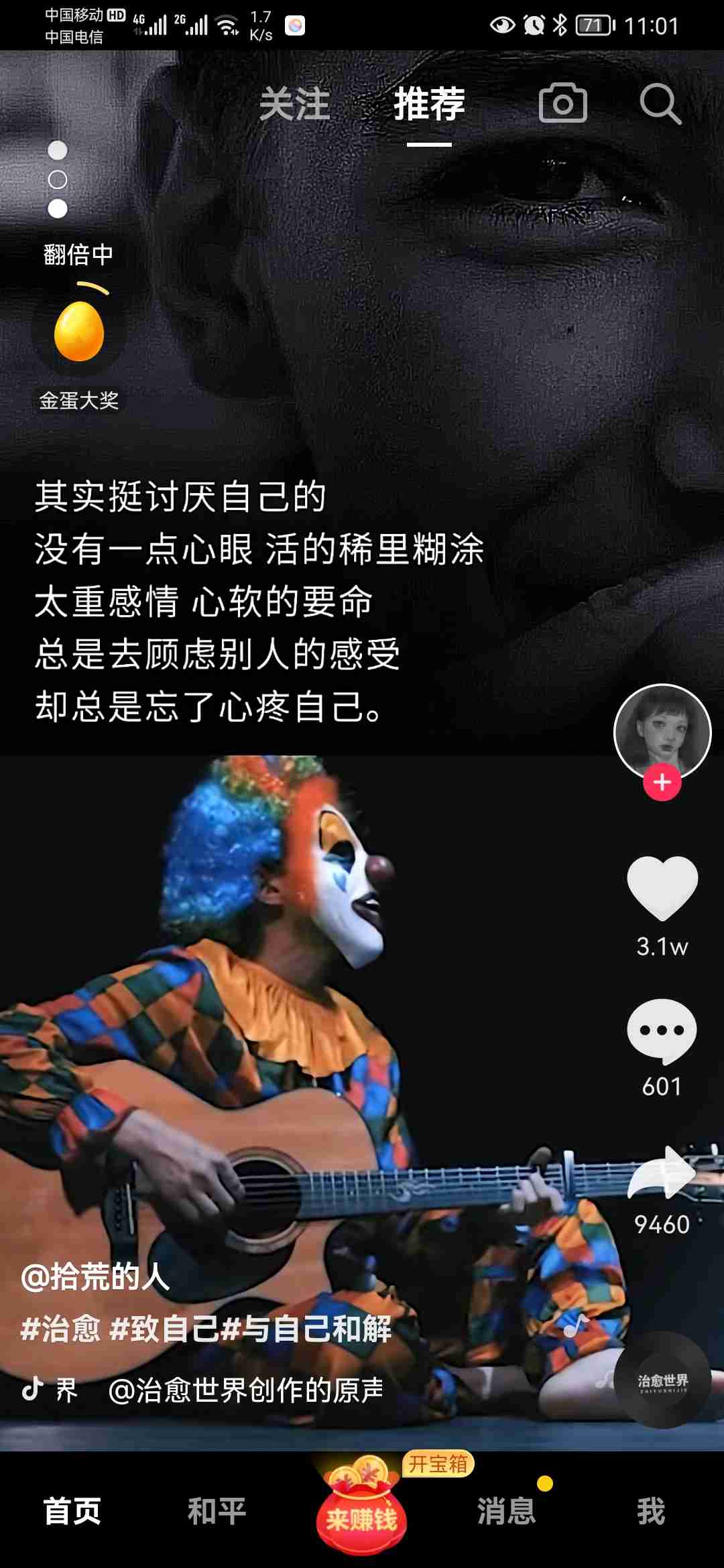Open the 消息 tab

[506, 1512]
